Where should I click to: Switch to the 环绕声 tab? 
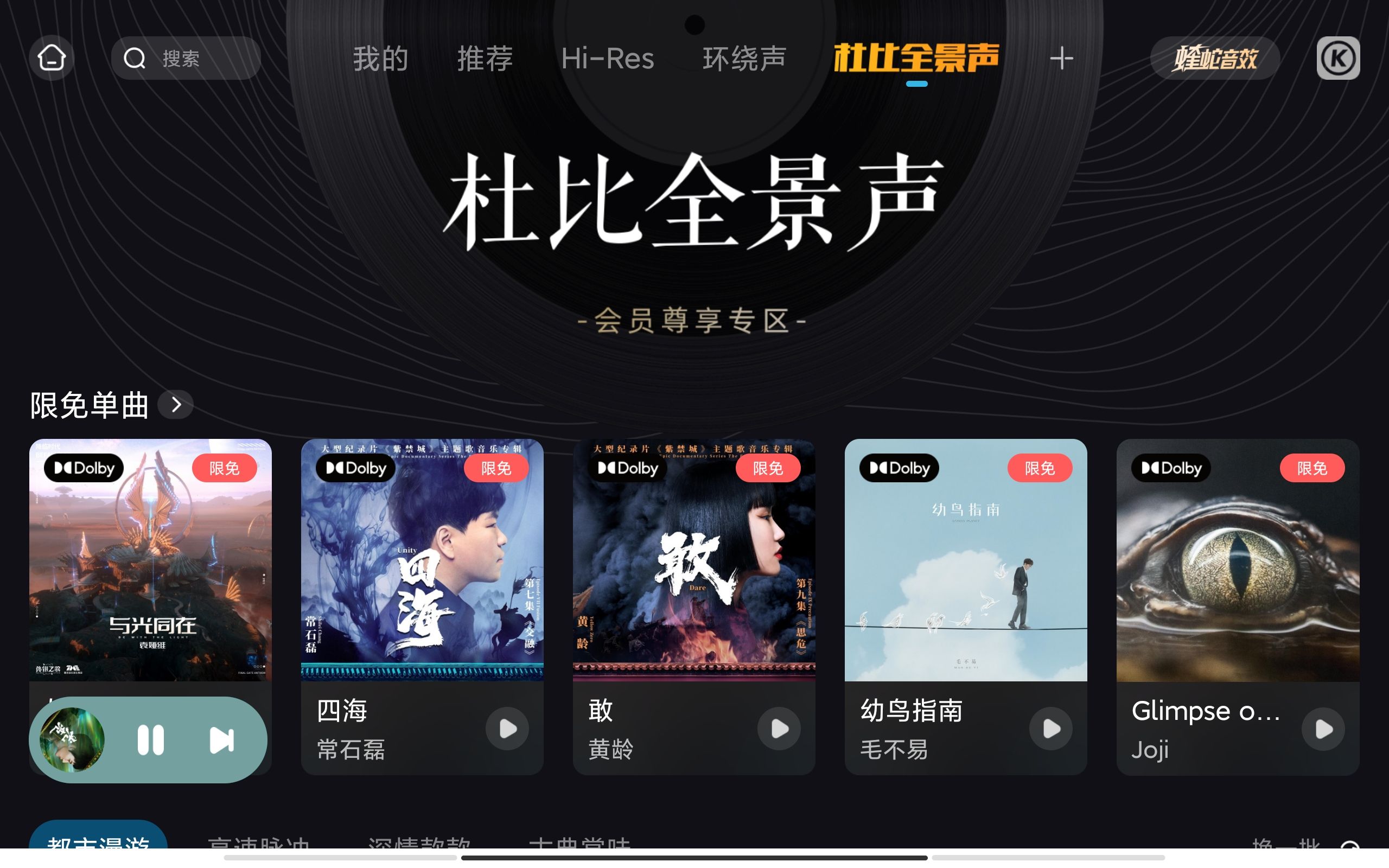(744, 59)
